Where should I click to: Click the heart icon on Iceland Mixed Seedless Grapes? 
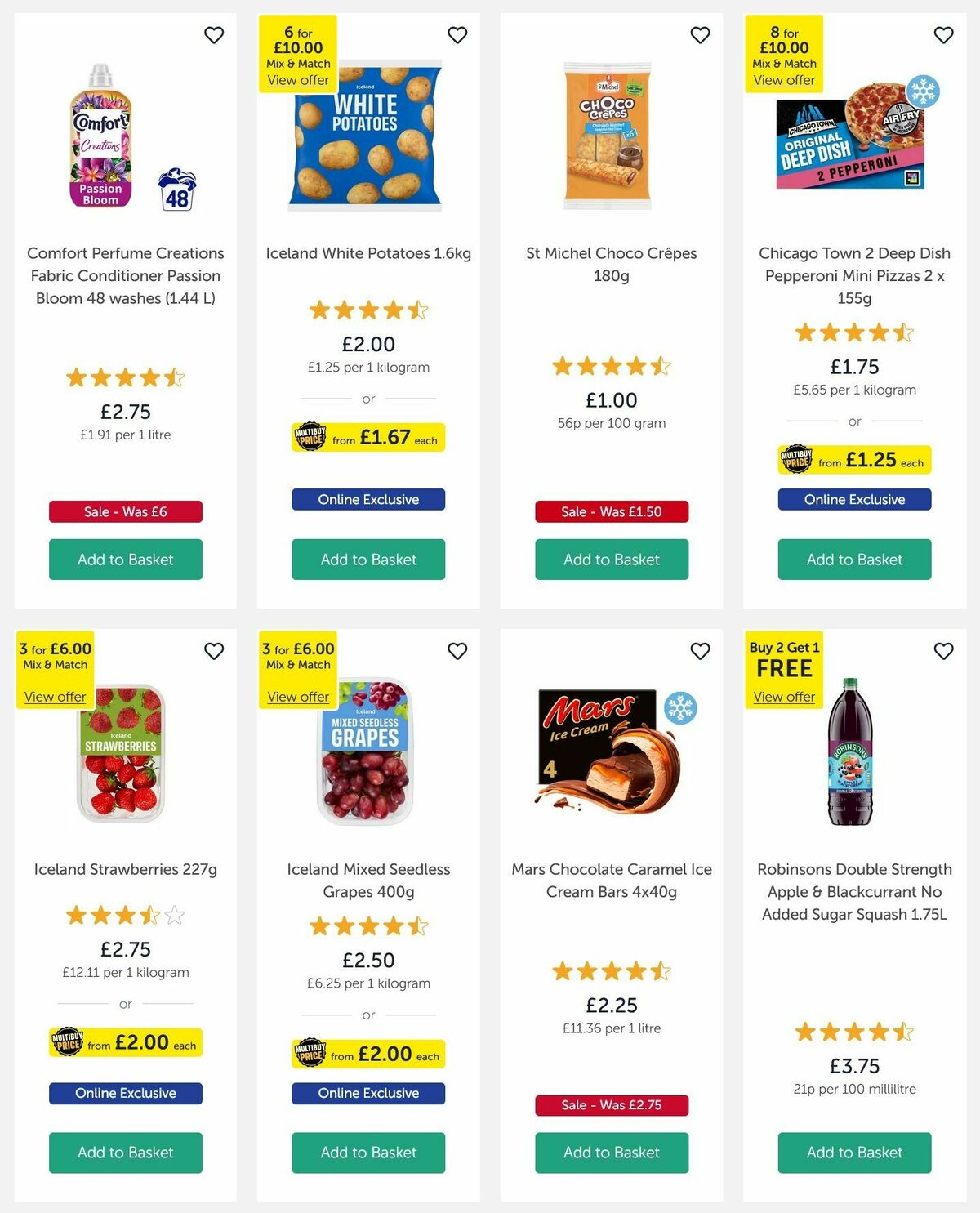457,651
